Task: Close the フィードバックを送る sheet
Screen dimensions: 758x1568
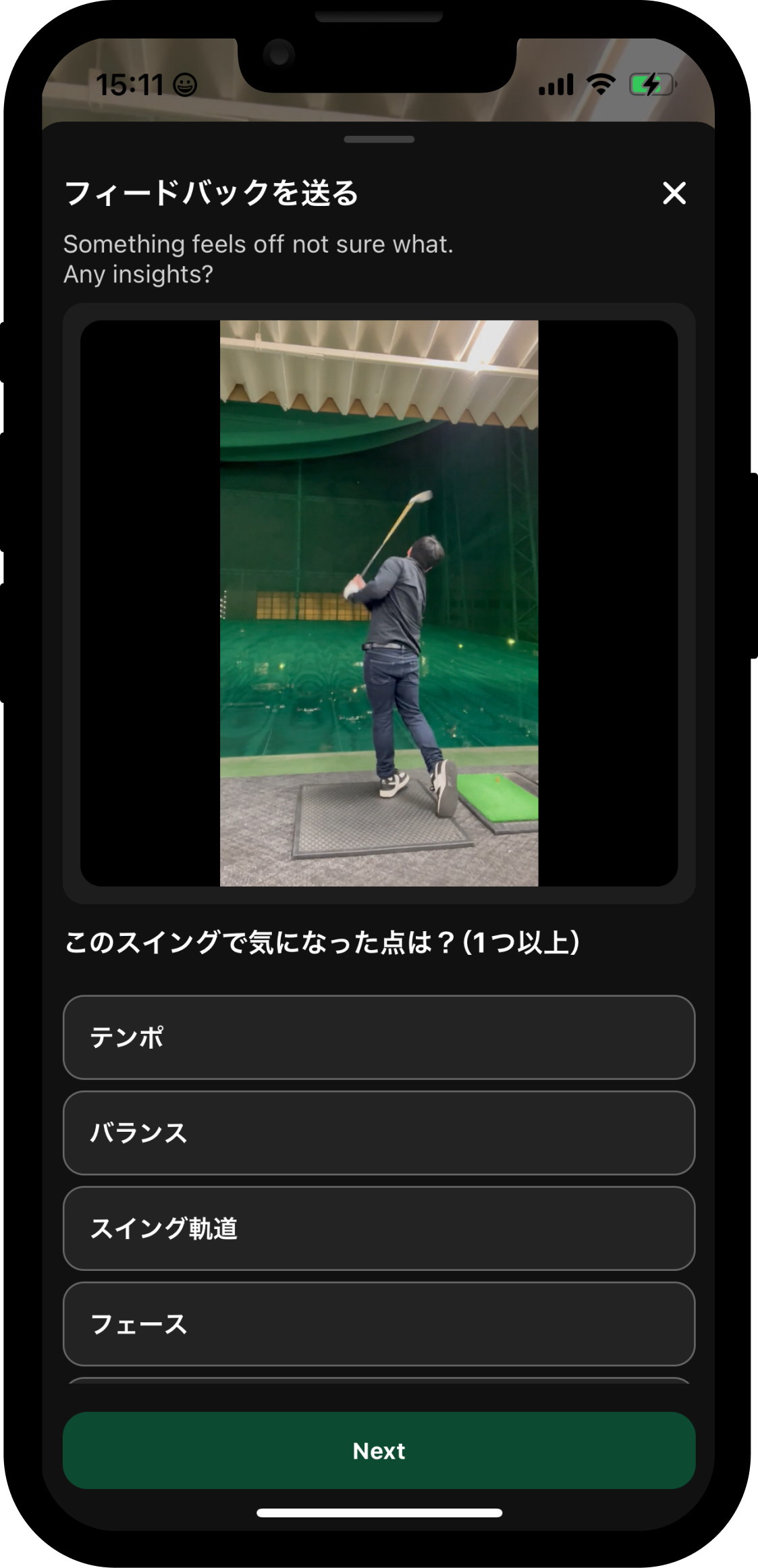Action: pyautogui.click(x=674, y=193)
